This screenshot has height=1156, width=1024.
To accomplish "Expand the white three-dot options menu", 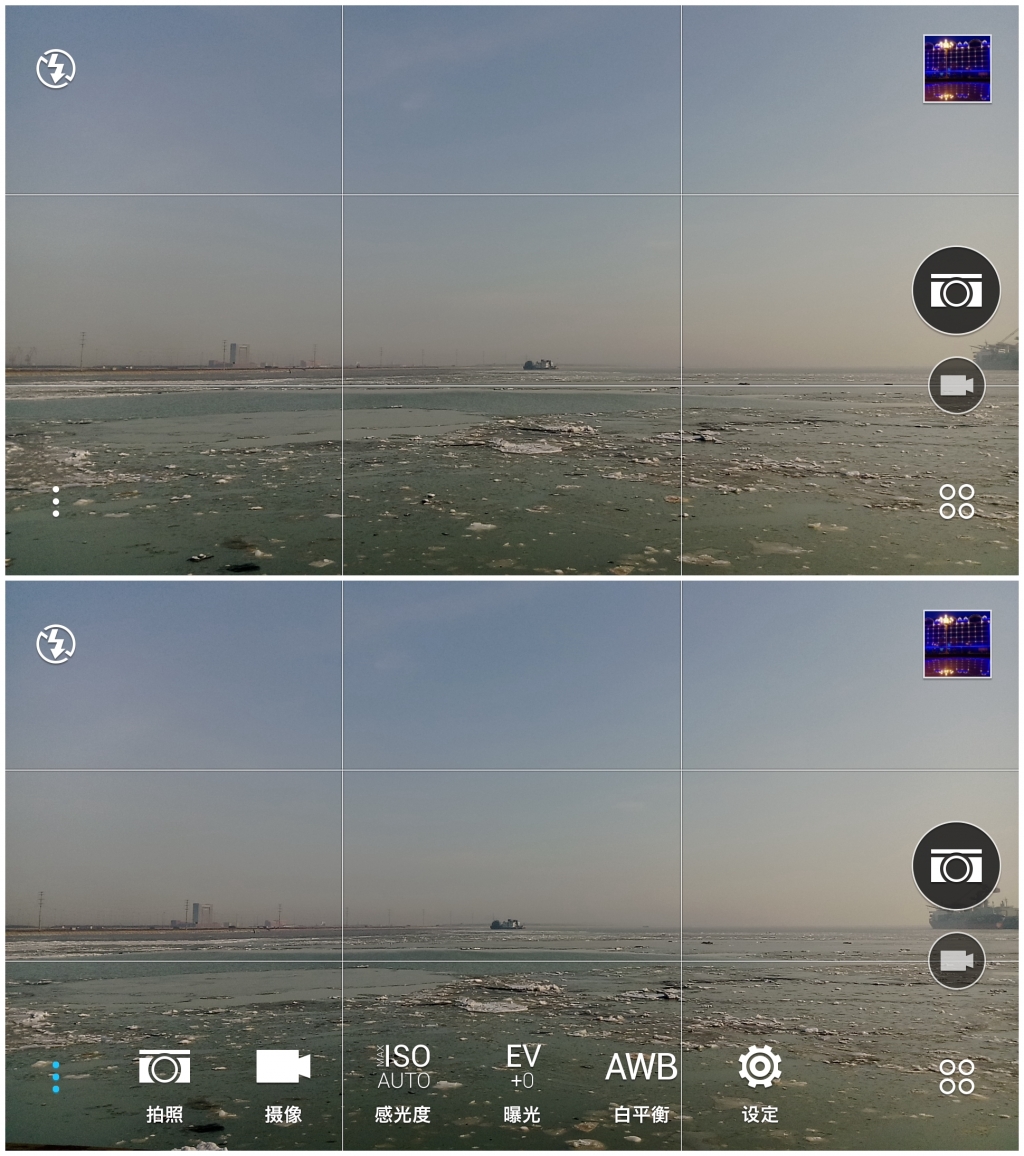I will 56,502.
